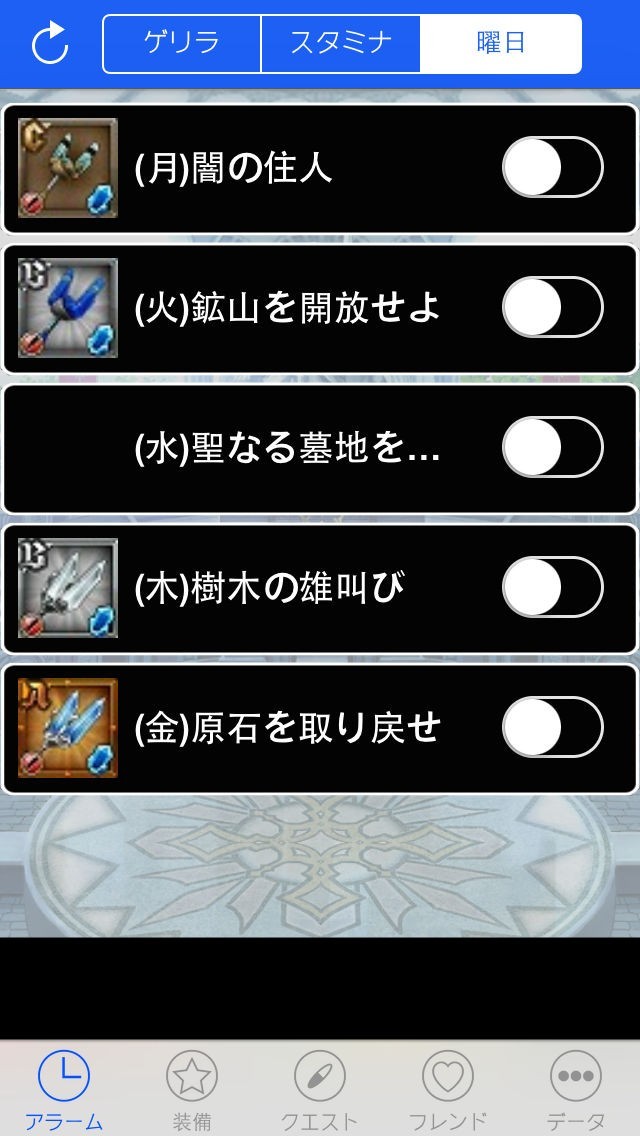Go to the 装備 tab

[192, 1090]
